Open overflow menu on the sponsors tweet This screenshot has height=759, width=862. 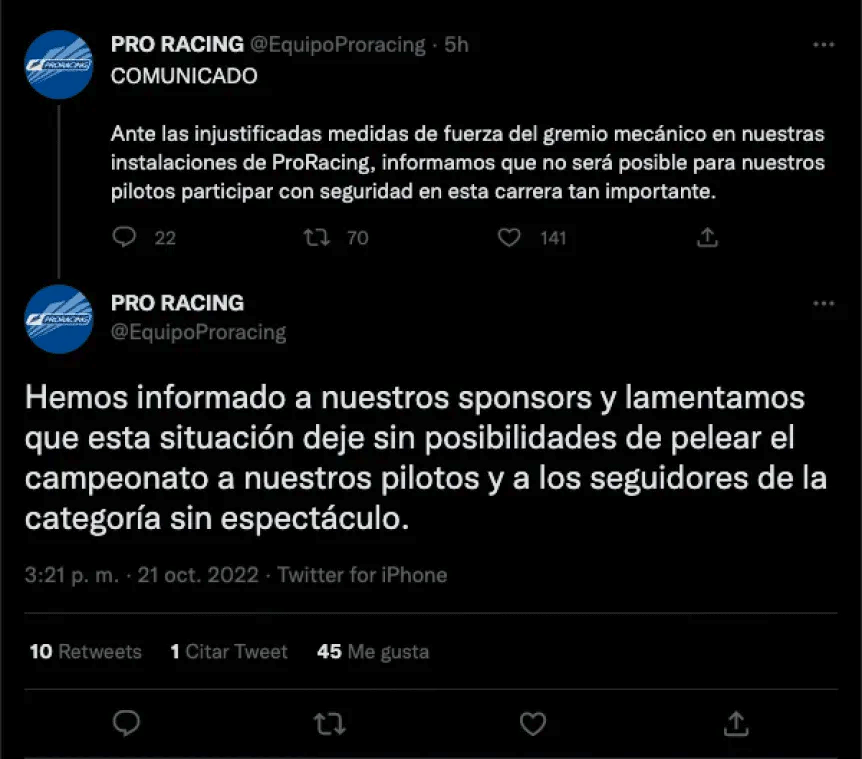[822, 303]
